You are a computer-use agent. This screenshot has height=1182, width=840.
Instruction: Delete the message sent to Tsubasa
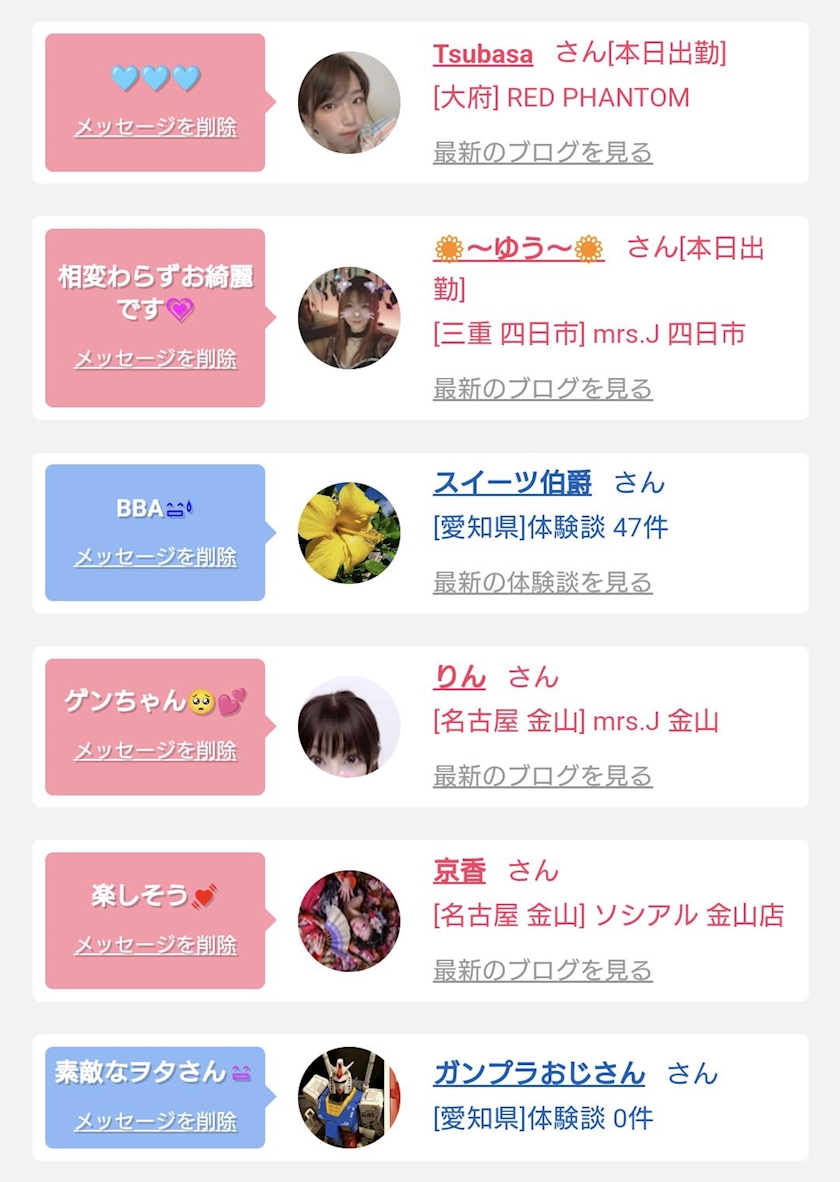point(155,127)
